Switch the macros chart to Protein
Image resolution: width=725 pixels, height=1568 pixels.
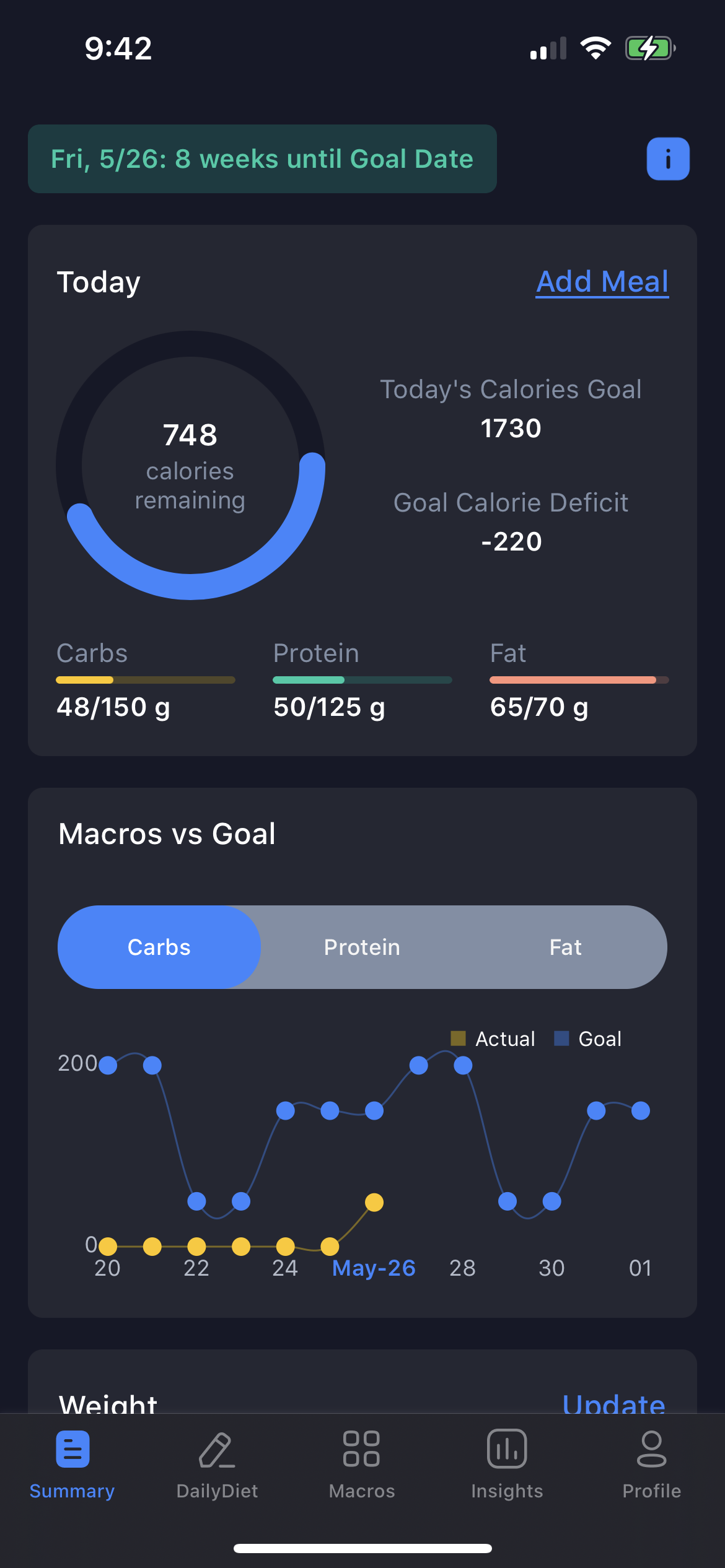(362, 947)
